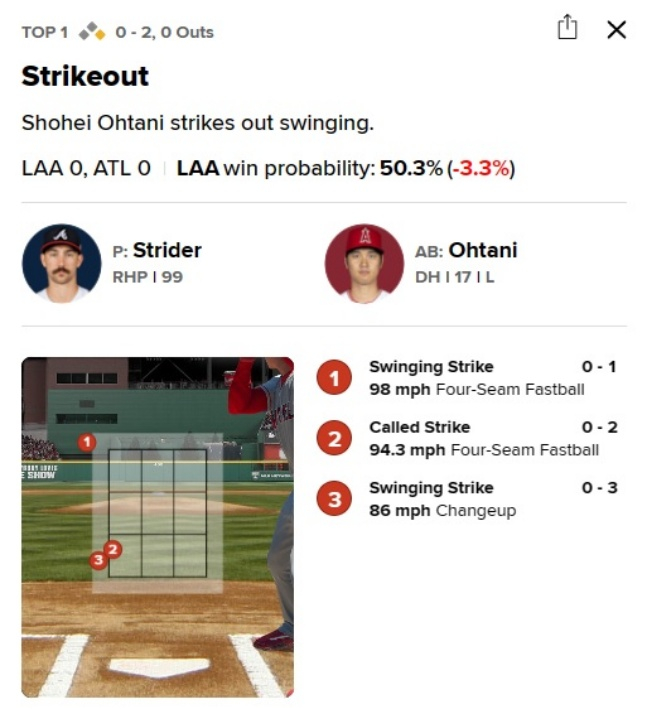Share this strikeout play
Image resolution: width=647 pixels, height=709 pixels.
[567, 28]
